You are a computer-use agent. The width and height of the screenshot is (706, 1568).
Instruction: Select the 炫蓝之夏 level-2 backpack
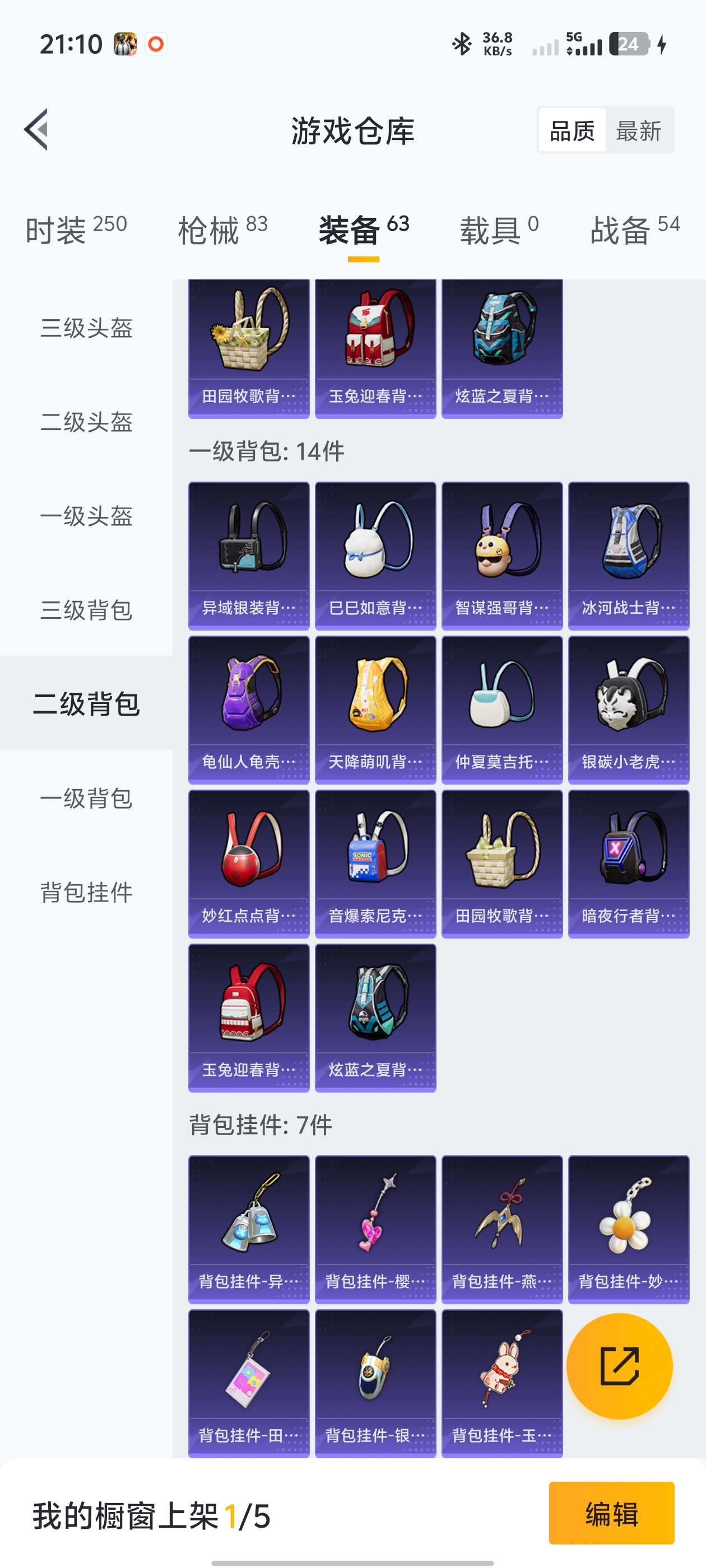coord(375,1018)
